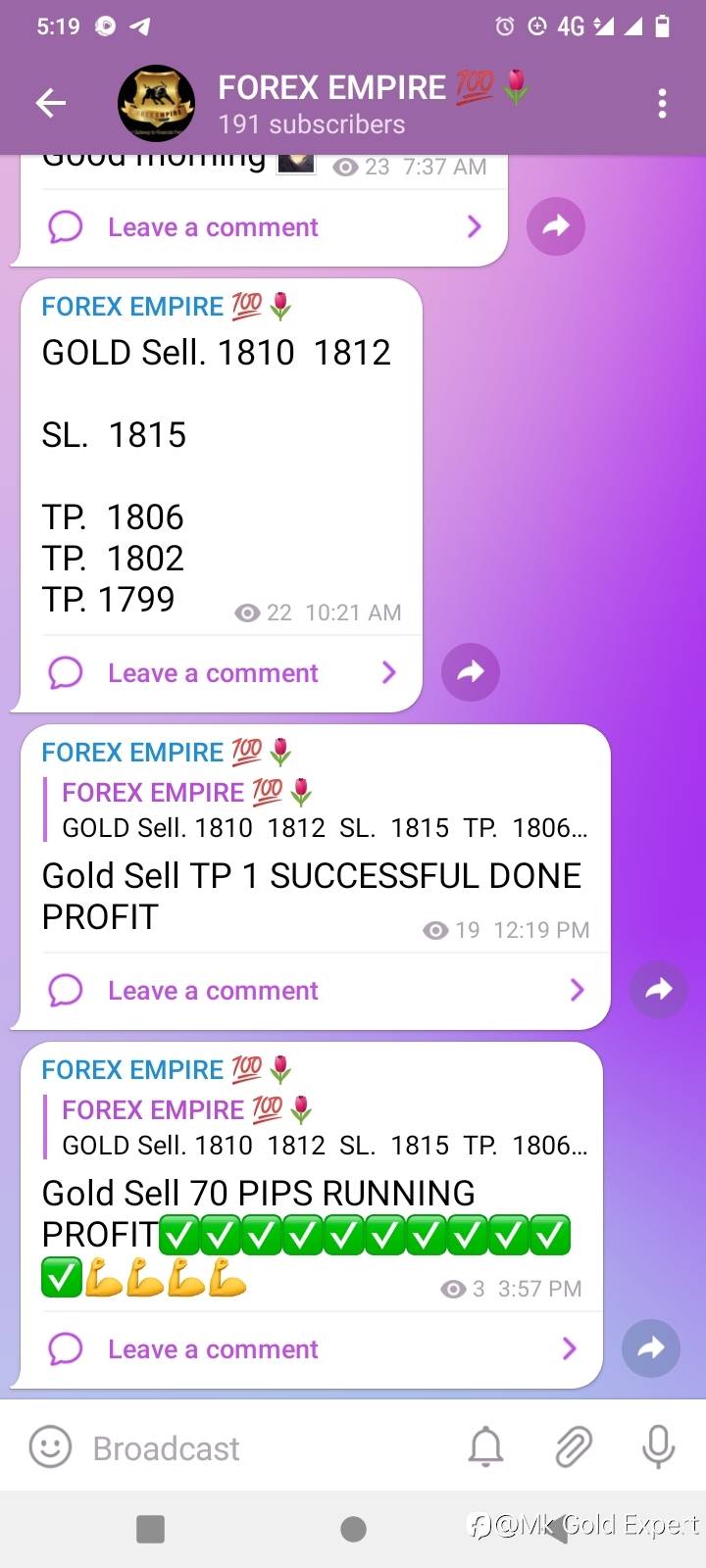Toggle silent broadcast bell

coord(485,1447)
